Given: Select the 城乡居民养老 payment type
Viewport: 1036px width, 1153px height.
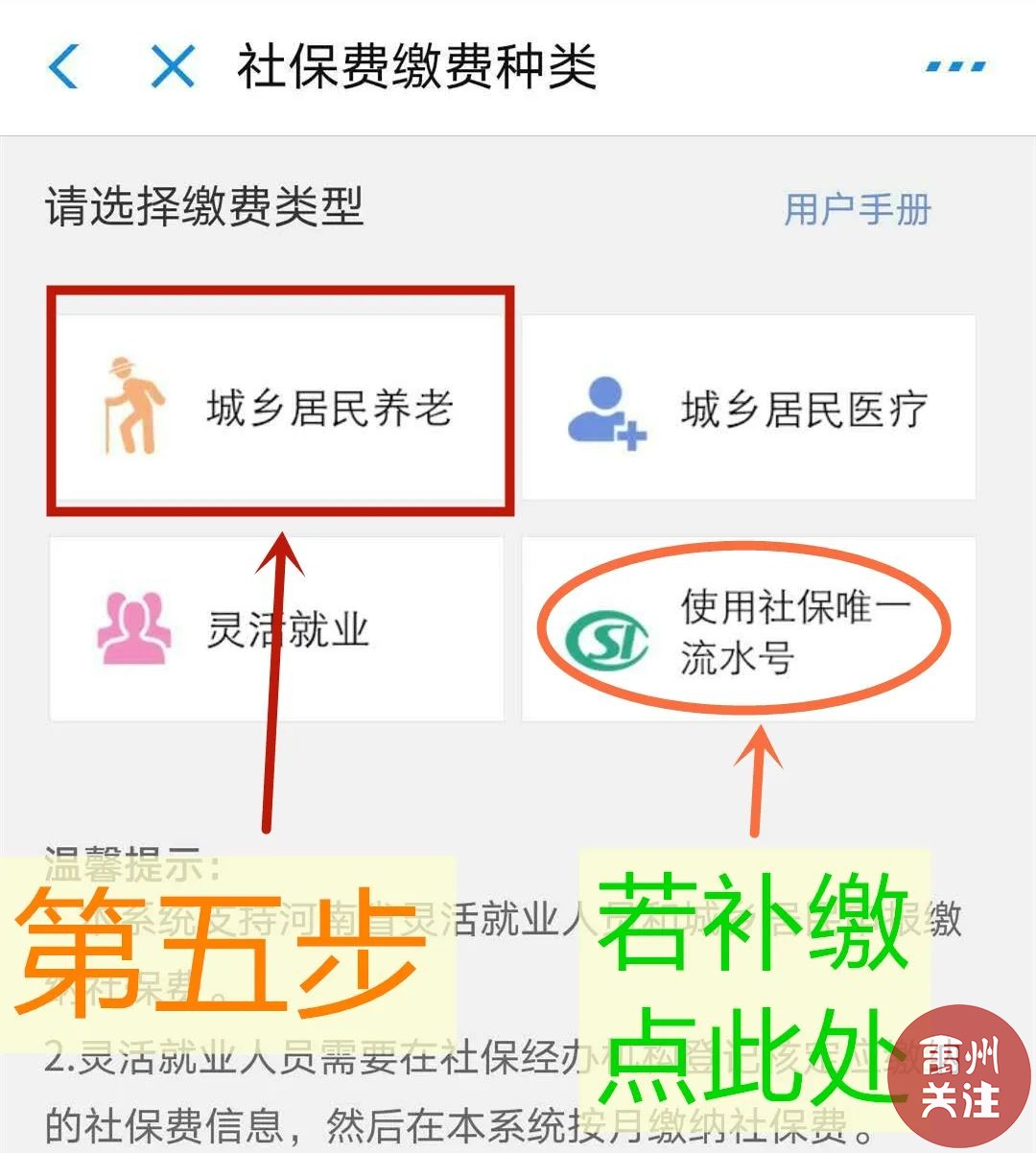Looking at the screenshot, I should [x=279, y=408].
